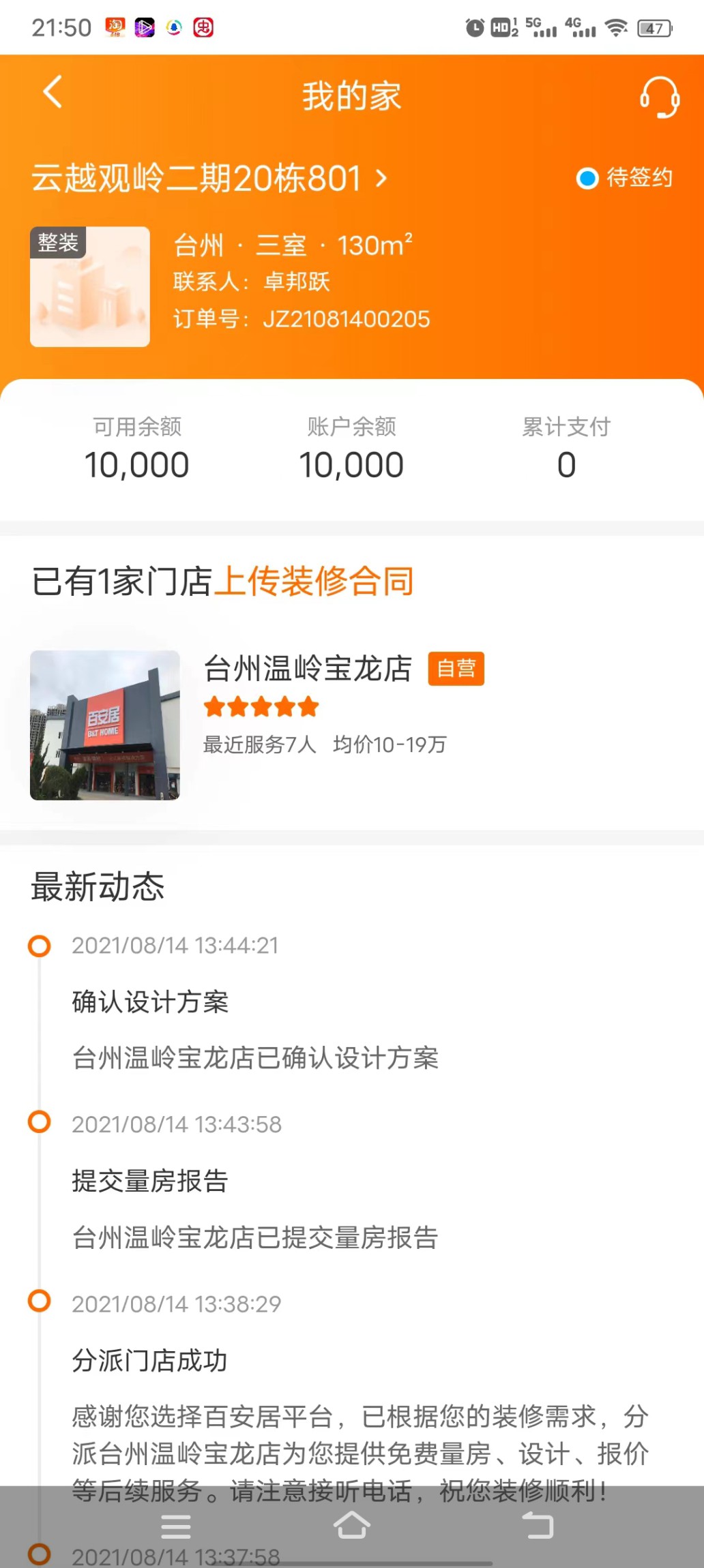Contact customer service via headset icon
The width and height of the screenshot is (704, 1568).
click(x=659, y=97)
